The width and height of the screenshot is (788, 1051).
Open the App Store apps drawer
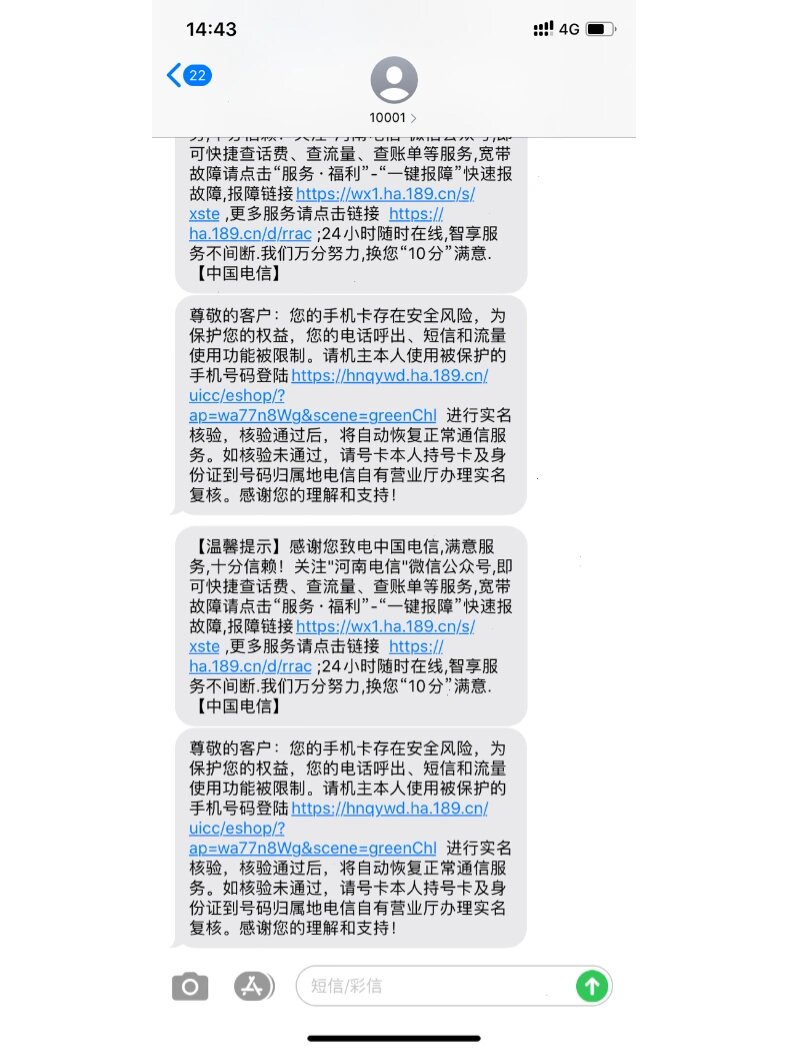coord(253,987)
